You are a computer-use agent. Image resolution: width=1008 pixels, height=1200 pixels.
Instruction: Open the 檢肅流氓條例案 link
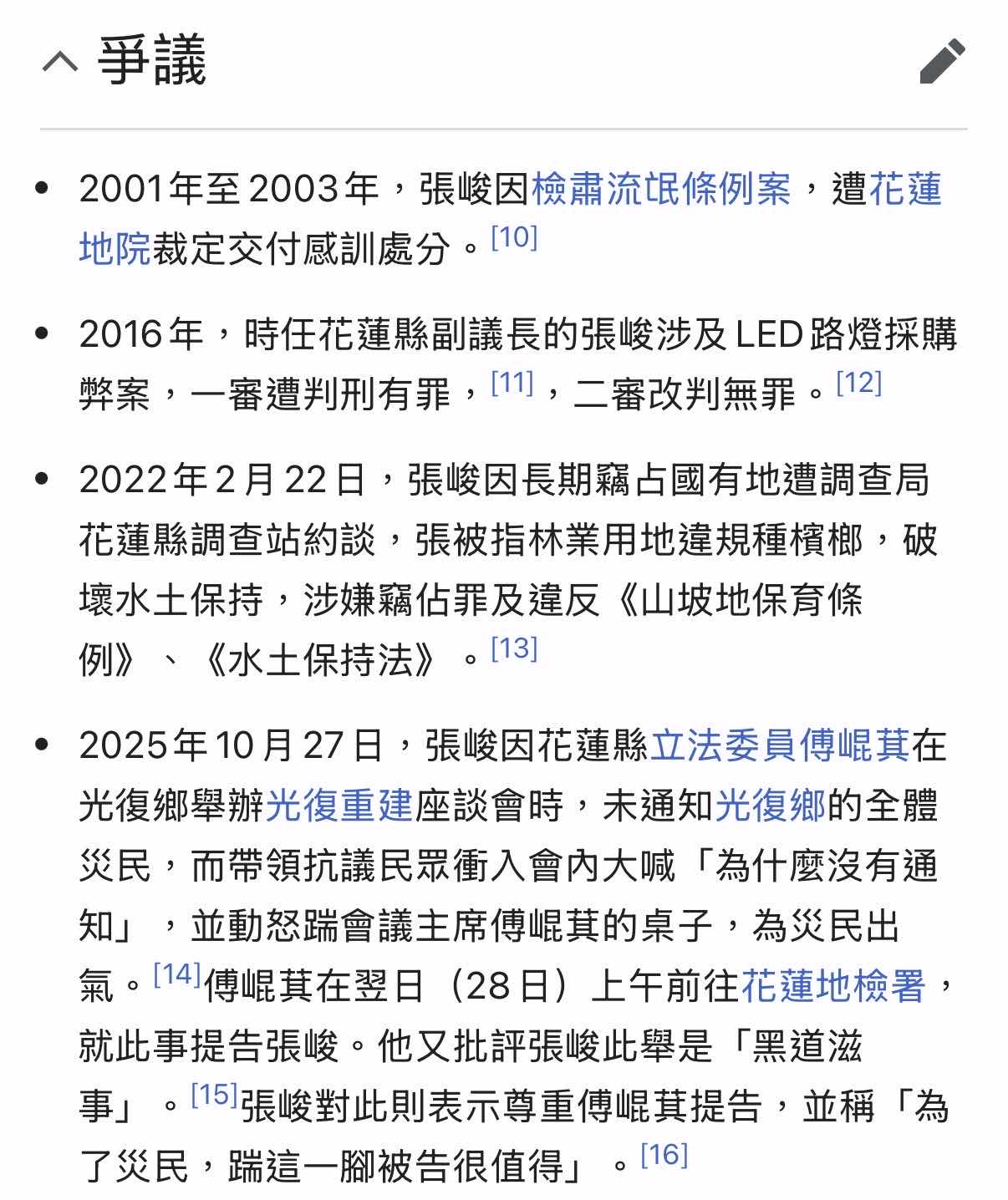[x=660, y=190]
